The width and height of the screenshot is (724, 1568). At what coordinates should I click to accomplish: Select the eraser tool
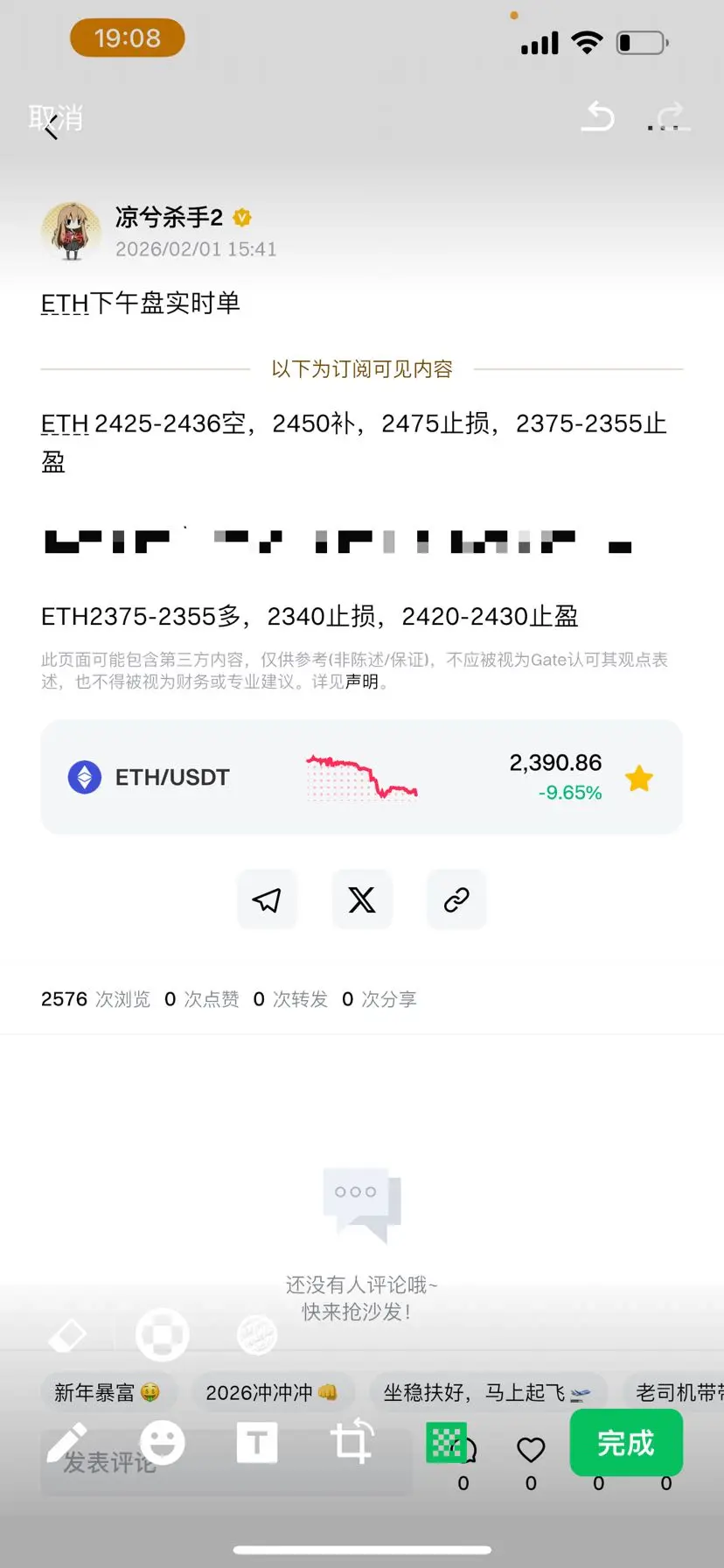(x=68, y=1333)
